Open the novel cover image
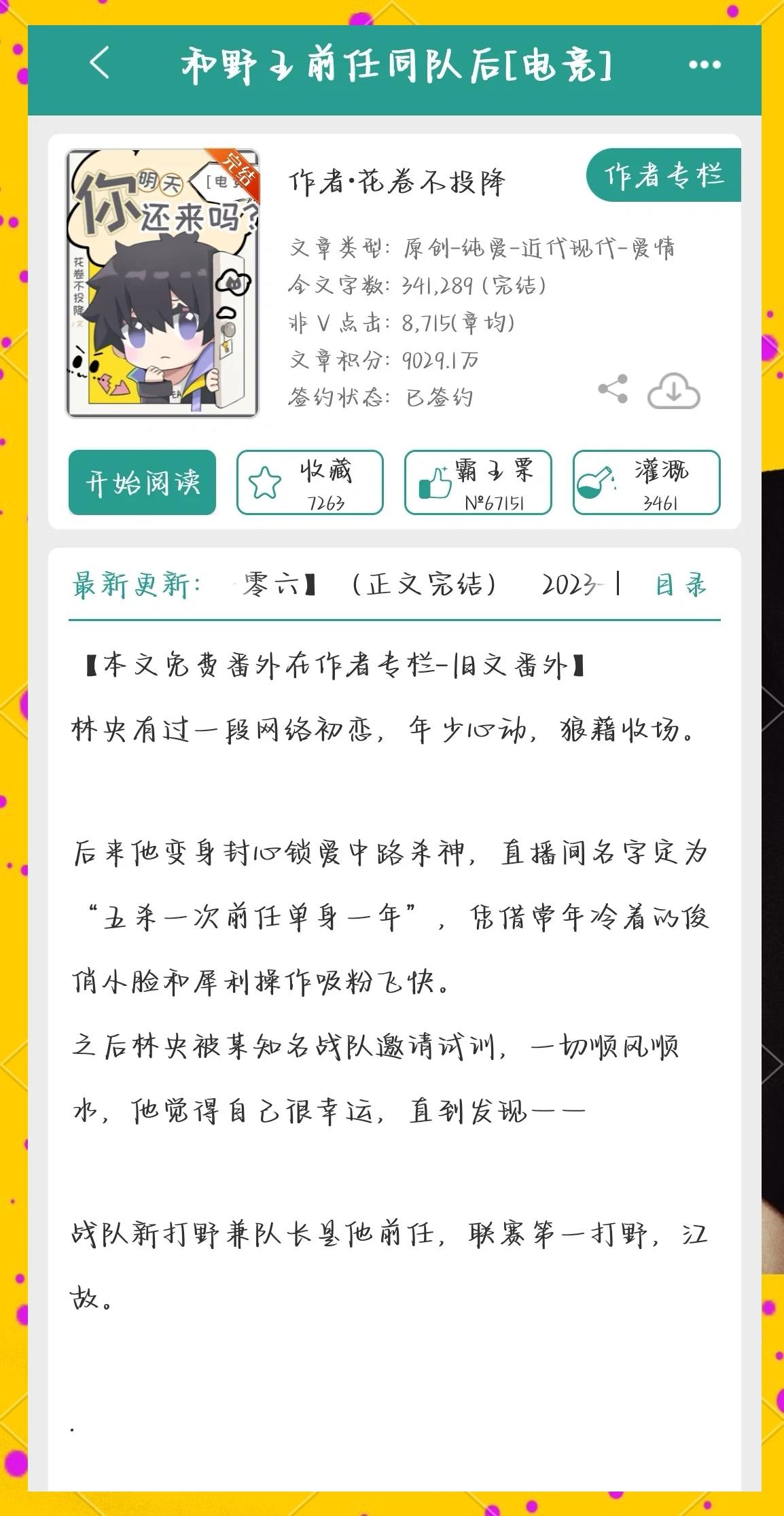 point(162,283)
